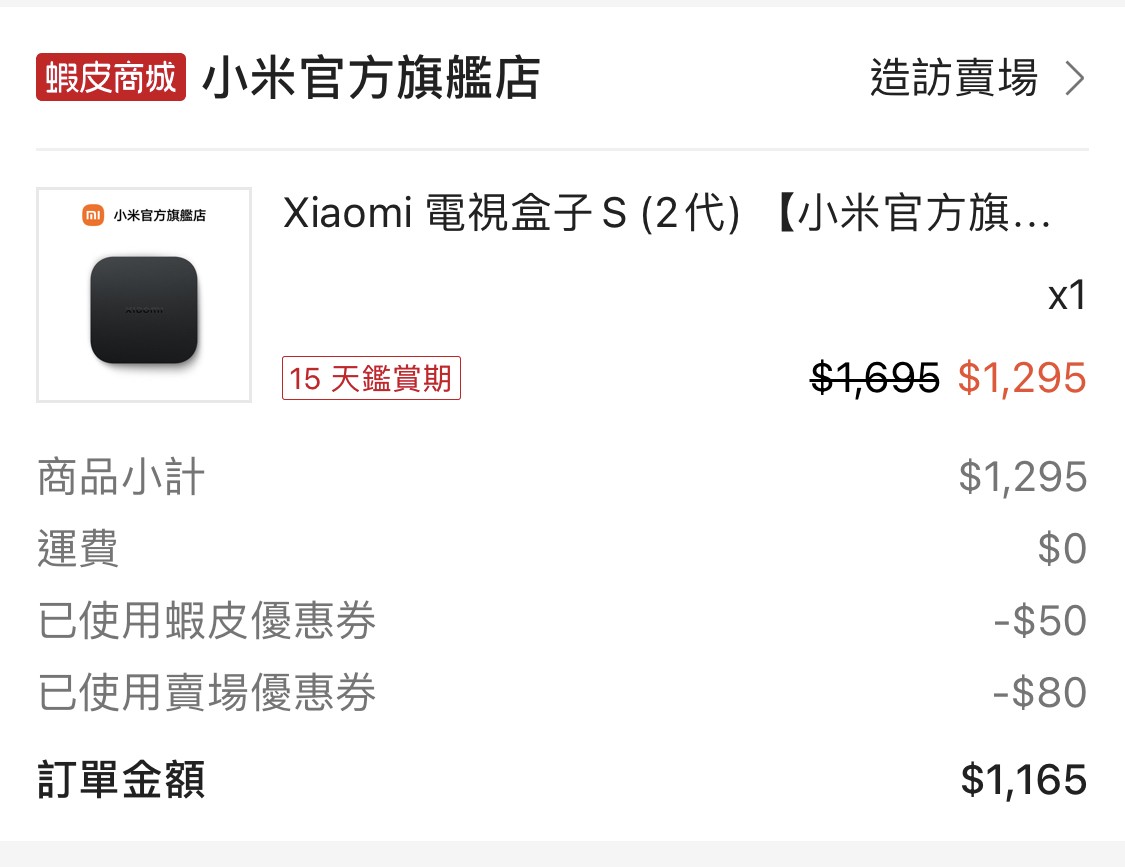Visit the store via 造訪賣場
Screen dimensions: 1125x867
tap(975, 79)
